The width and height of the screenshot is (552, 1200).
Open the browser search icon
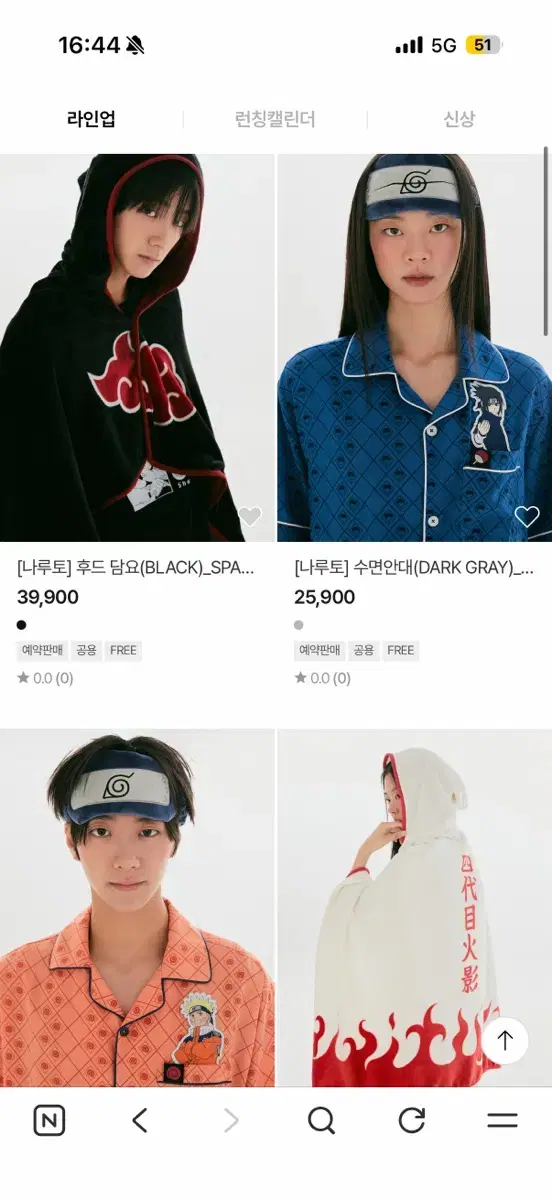(x=321, y=1121)
